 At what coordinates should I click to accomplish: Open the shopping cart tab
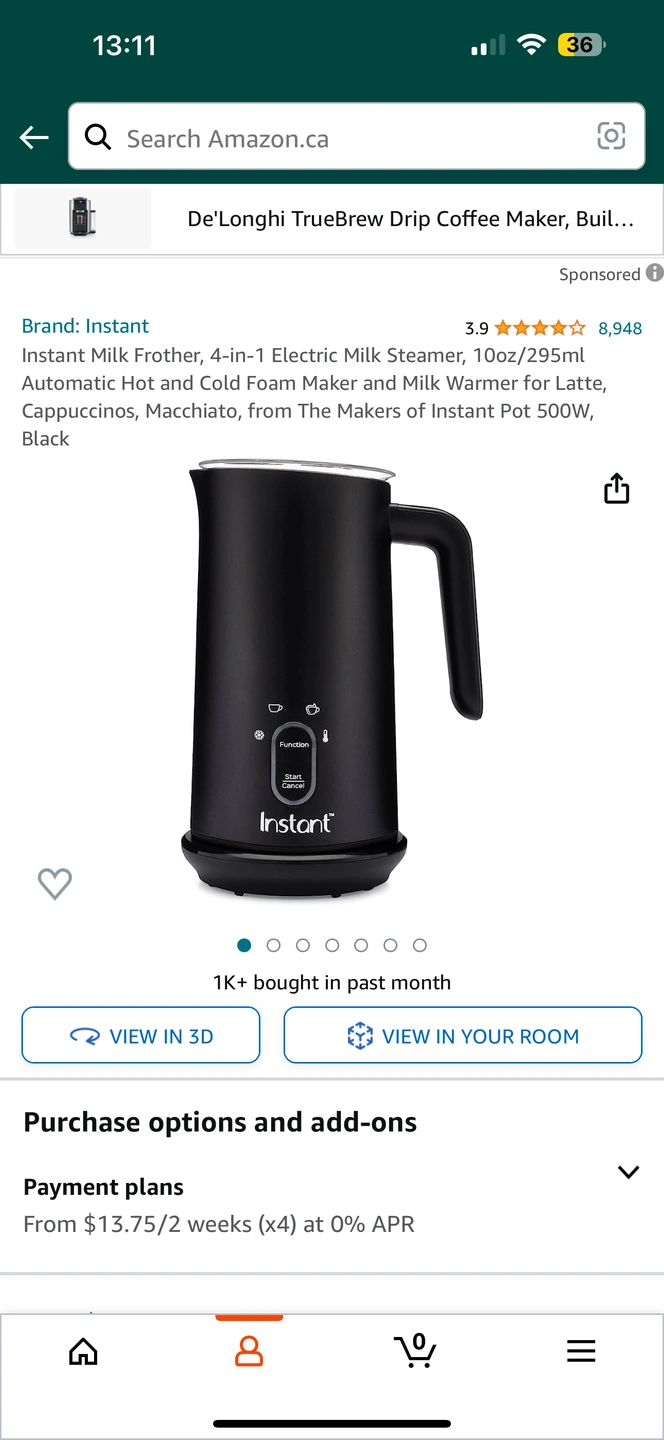click(x=414, y=1351)
